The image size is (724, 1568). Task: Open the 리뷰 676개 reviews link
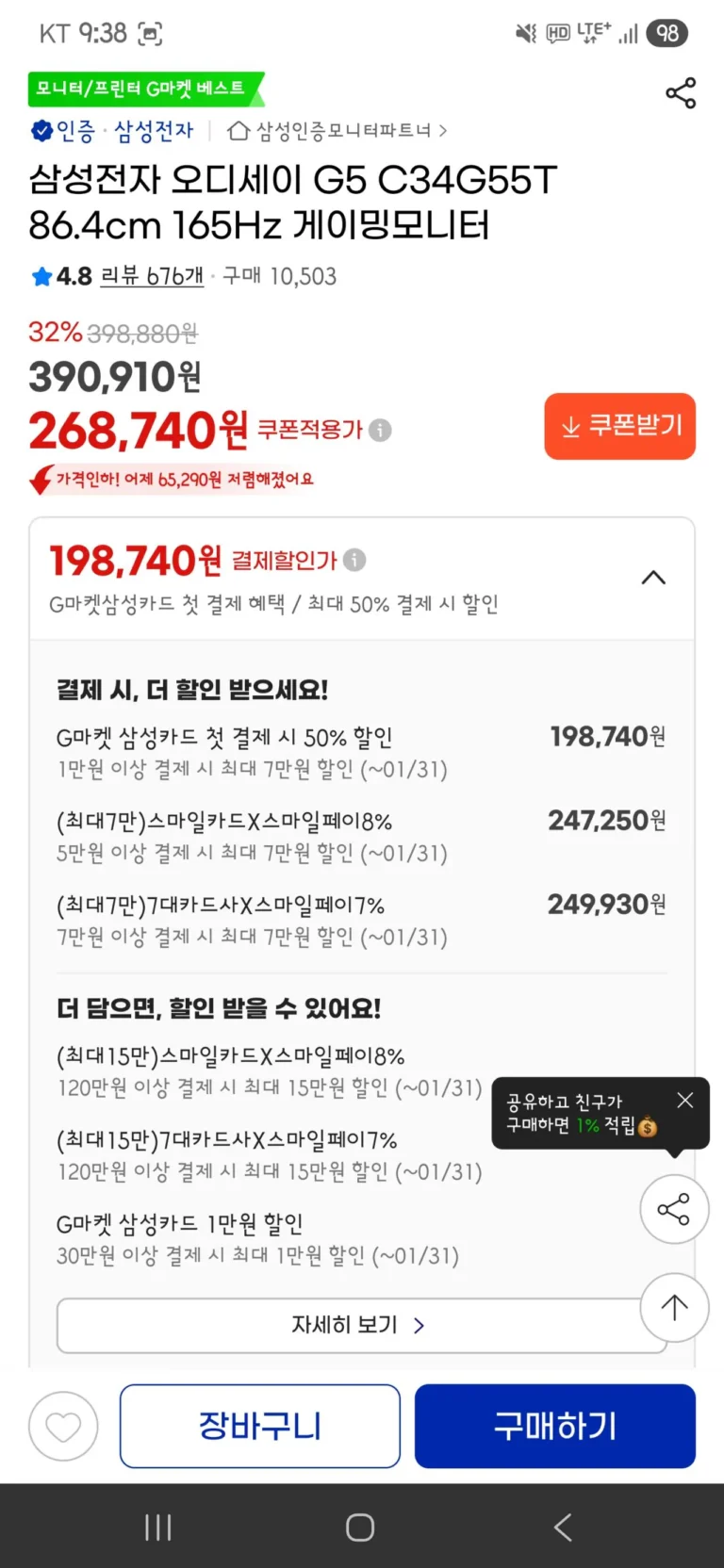click(152, 276)
